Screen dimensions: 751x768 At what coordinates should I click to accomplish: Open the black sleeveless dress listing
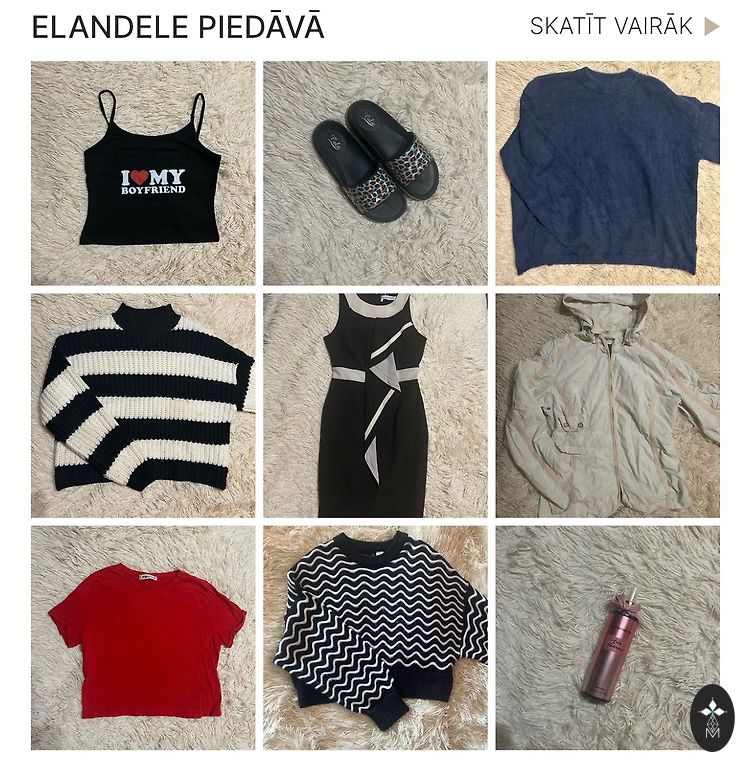(375, 405)
